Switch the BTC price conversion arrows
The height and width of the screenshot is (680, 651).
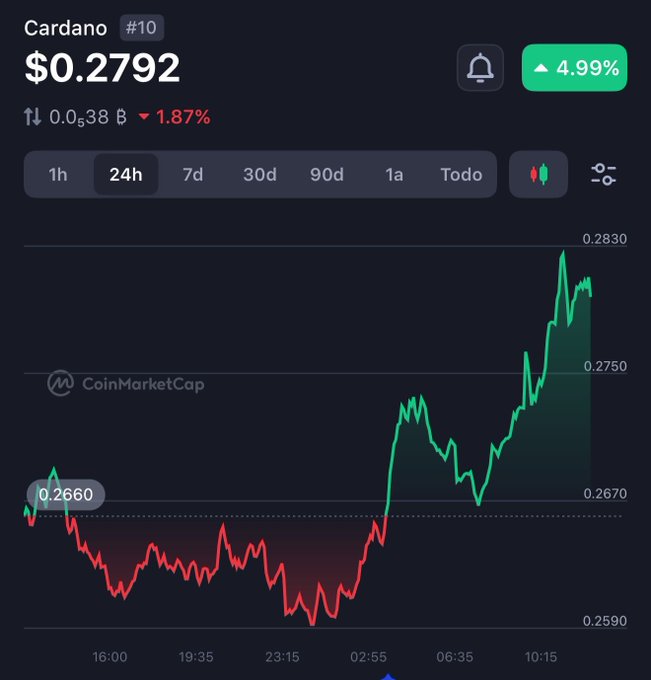pyautogui.click(x=33, y=117)
